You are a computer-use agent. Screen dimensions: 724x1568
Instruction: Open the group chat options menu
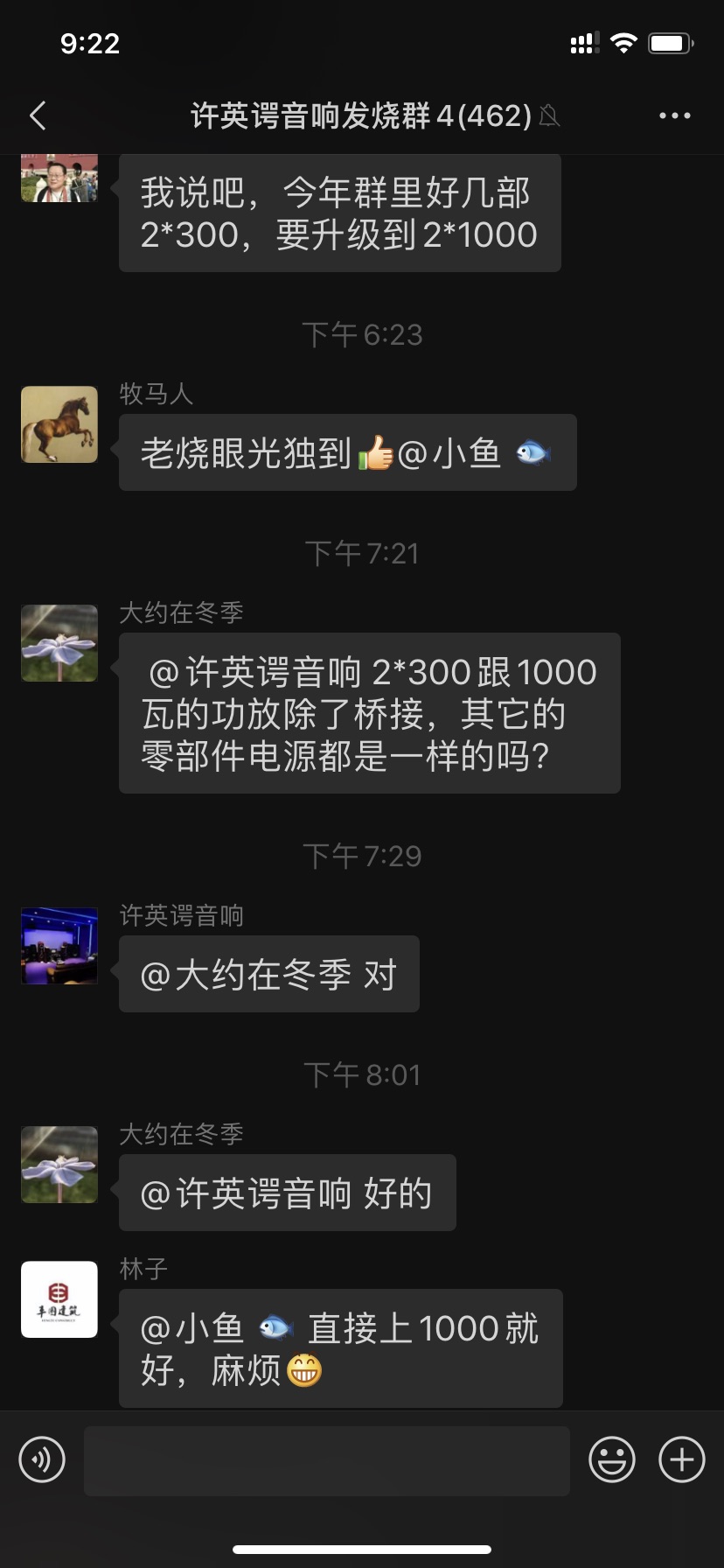(x=674, y=115)
